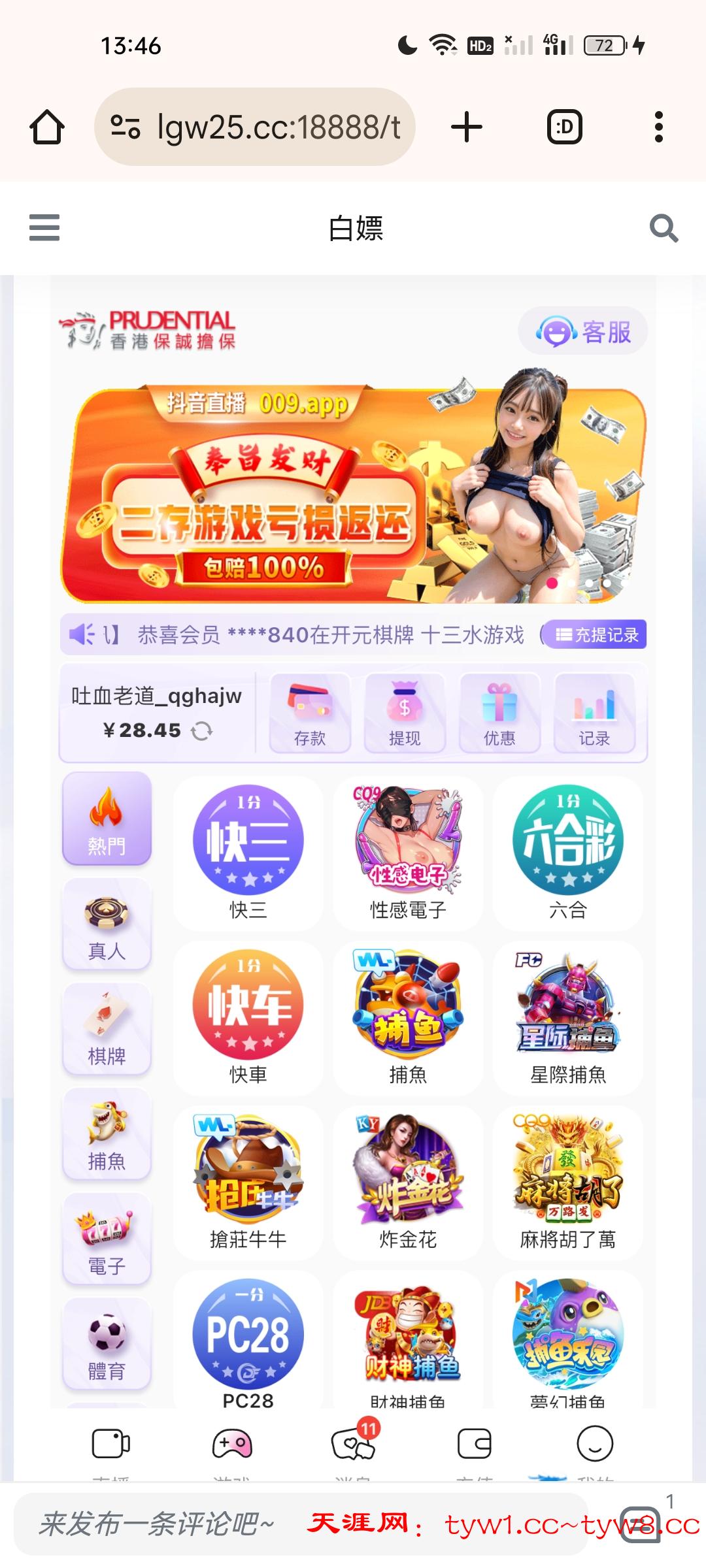This screenshot has width=706, height=1568.
Task: Open the hamburger menu
Action: (x=44, y=228)
